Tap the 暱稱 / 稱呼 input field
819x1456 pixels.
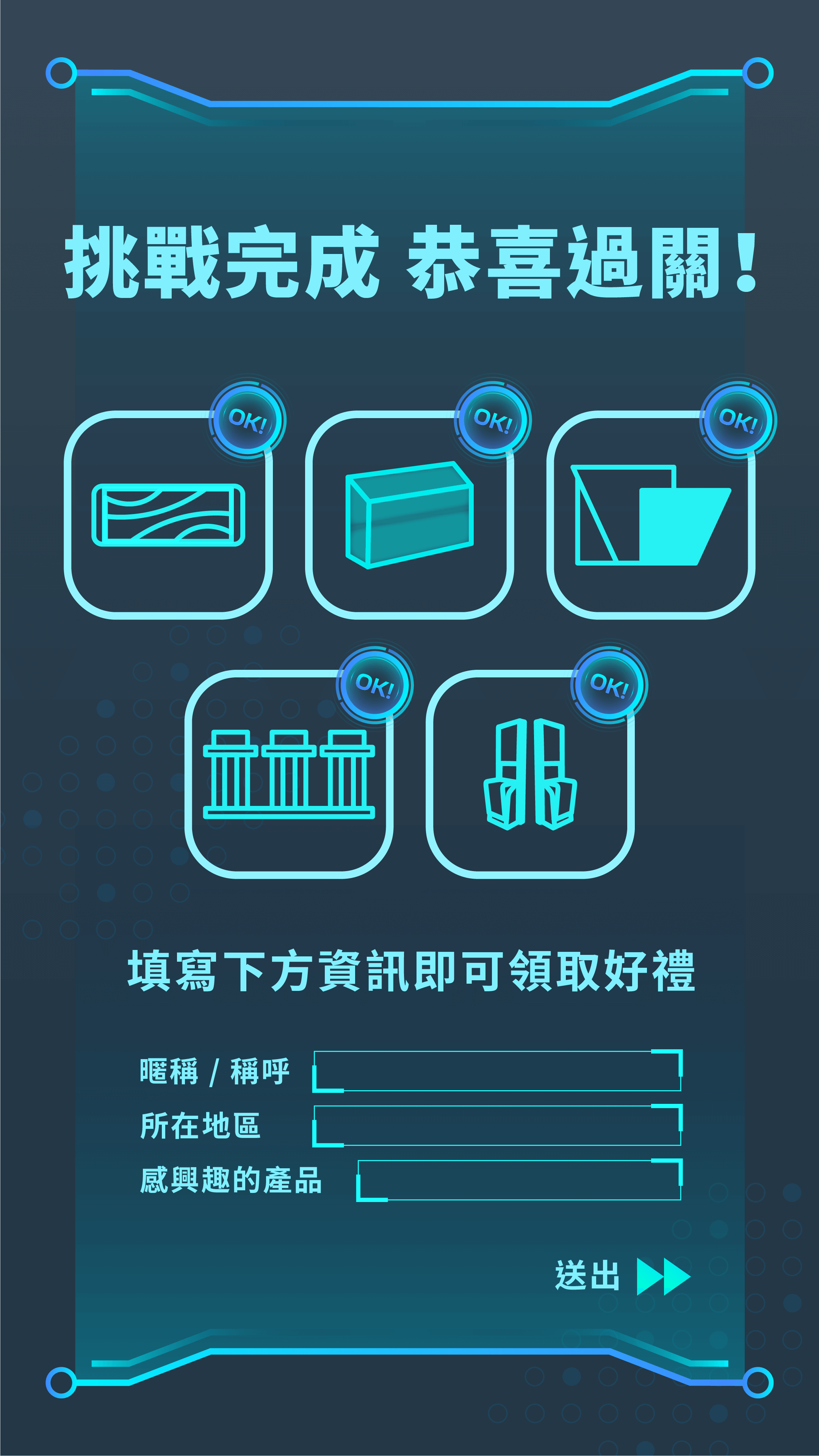coord(497,1071)
